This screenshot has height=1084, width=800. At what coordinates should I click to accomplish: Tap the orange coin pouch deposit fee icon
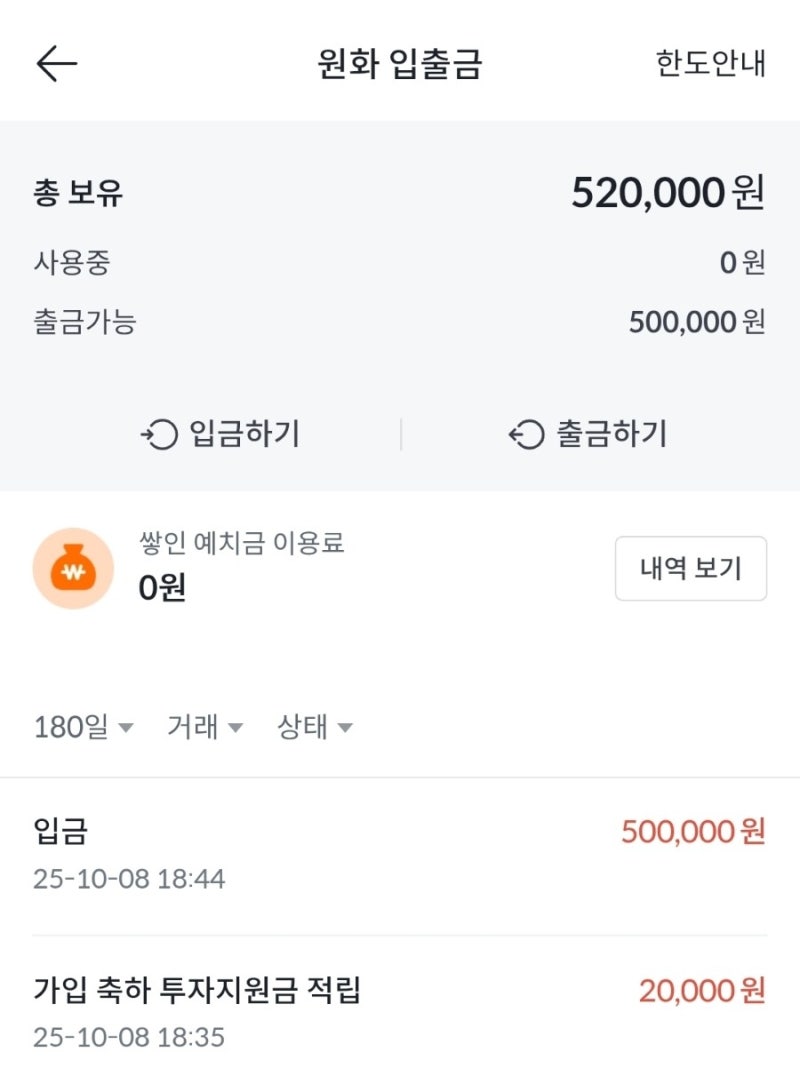tap(68, 570)
